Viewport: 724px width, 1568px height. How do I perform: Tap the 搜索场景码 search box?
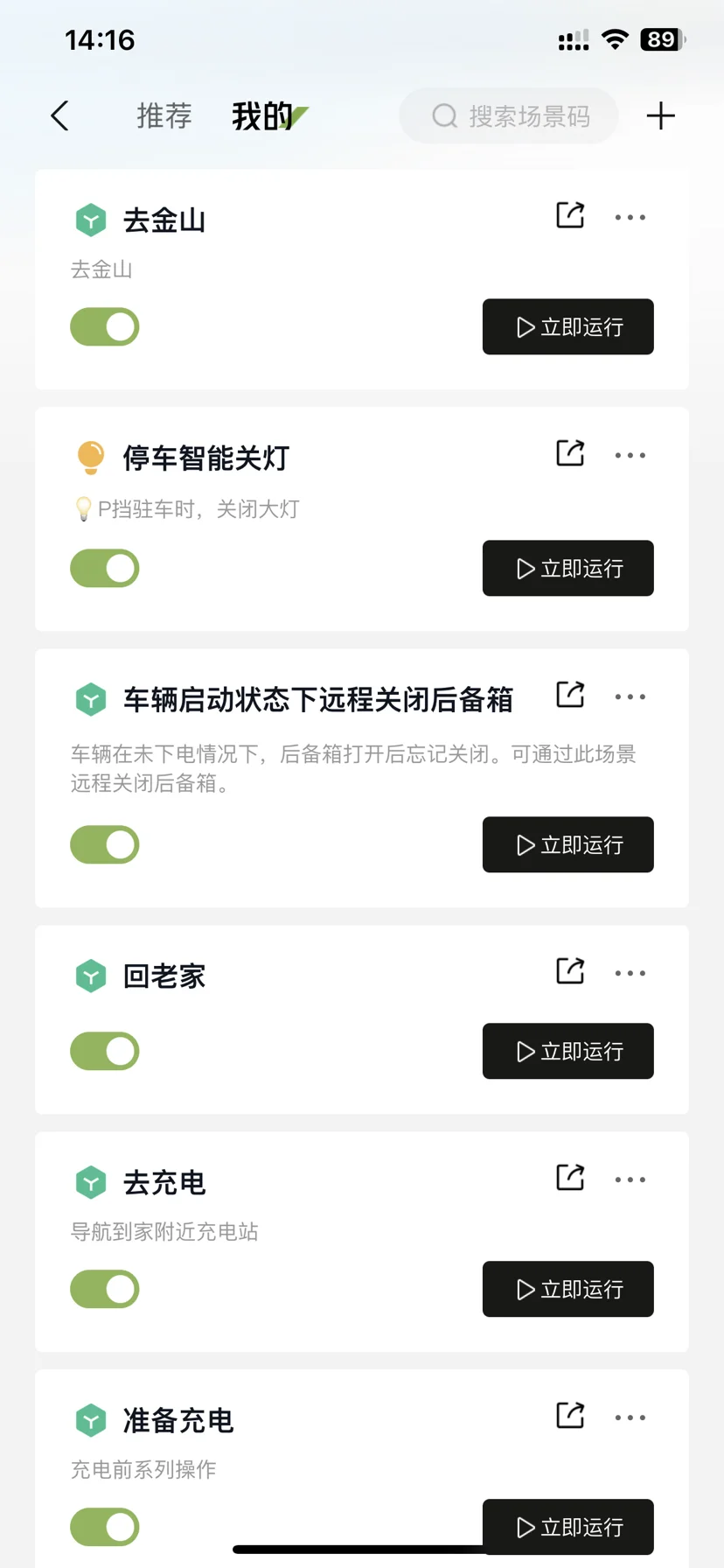(x=509, y=115)
